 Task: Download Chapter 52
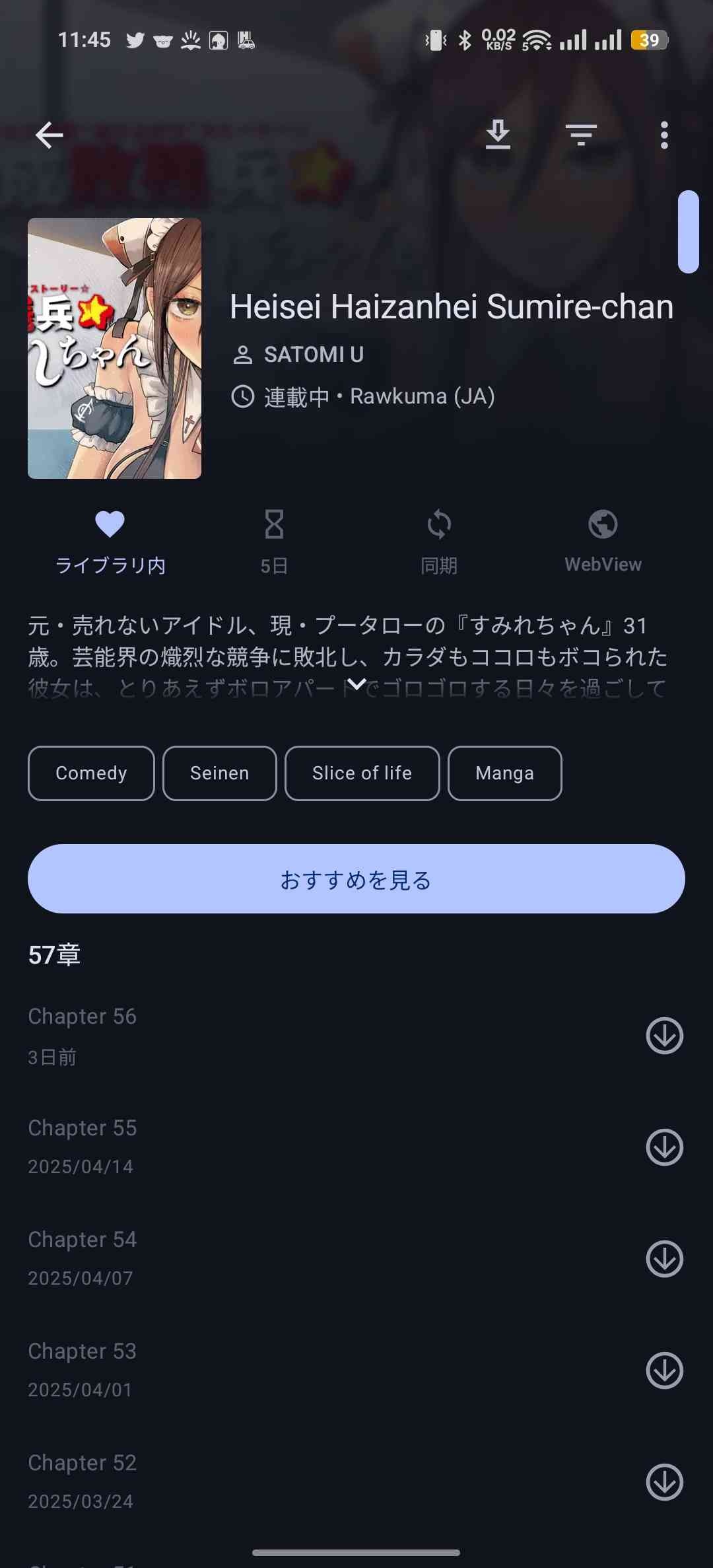pyautogui.click(x=664, y=1482)
